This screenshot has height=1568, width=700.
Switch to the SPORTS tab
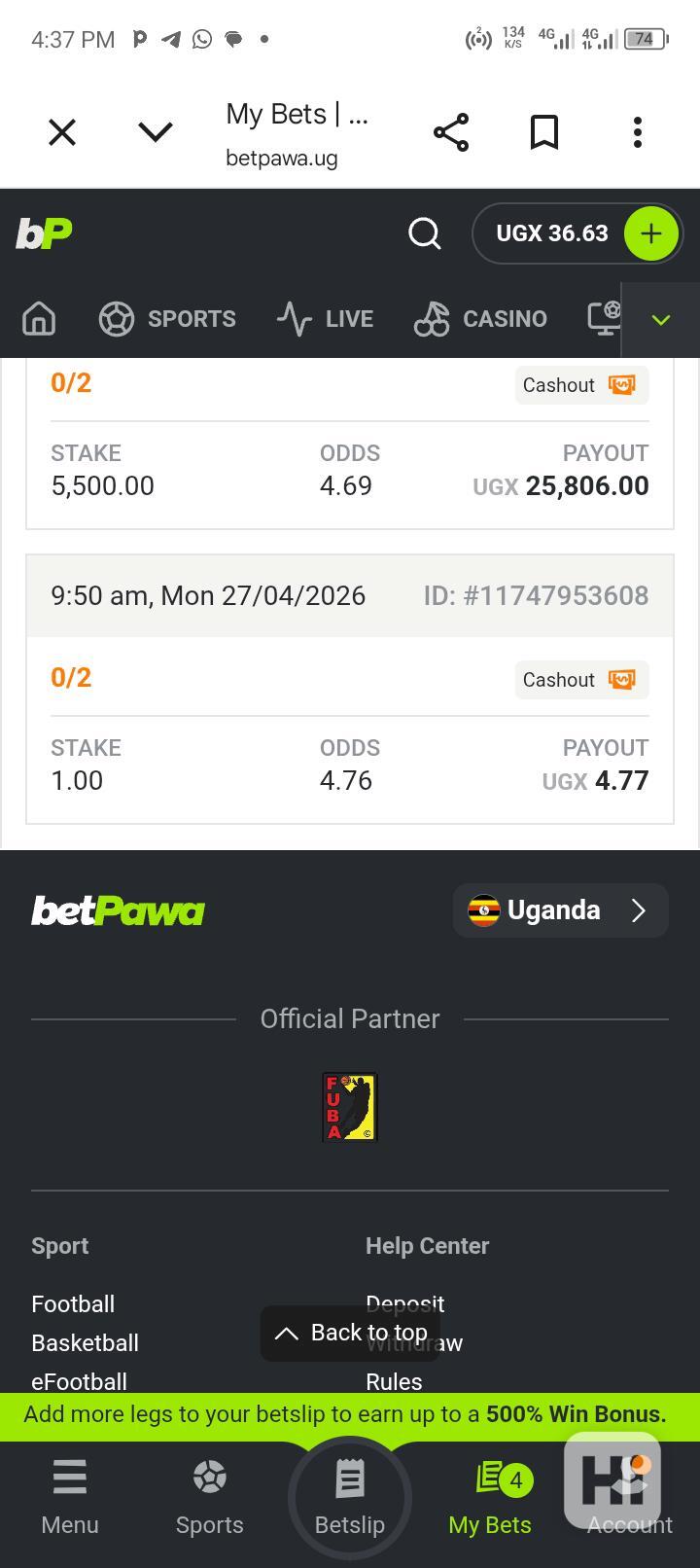click(x=168, y=318)
